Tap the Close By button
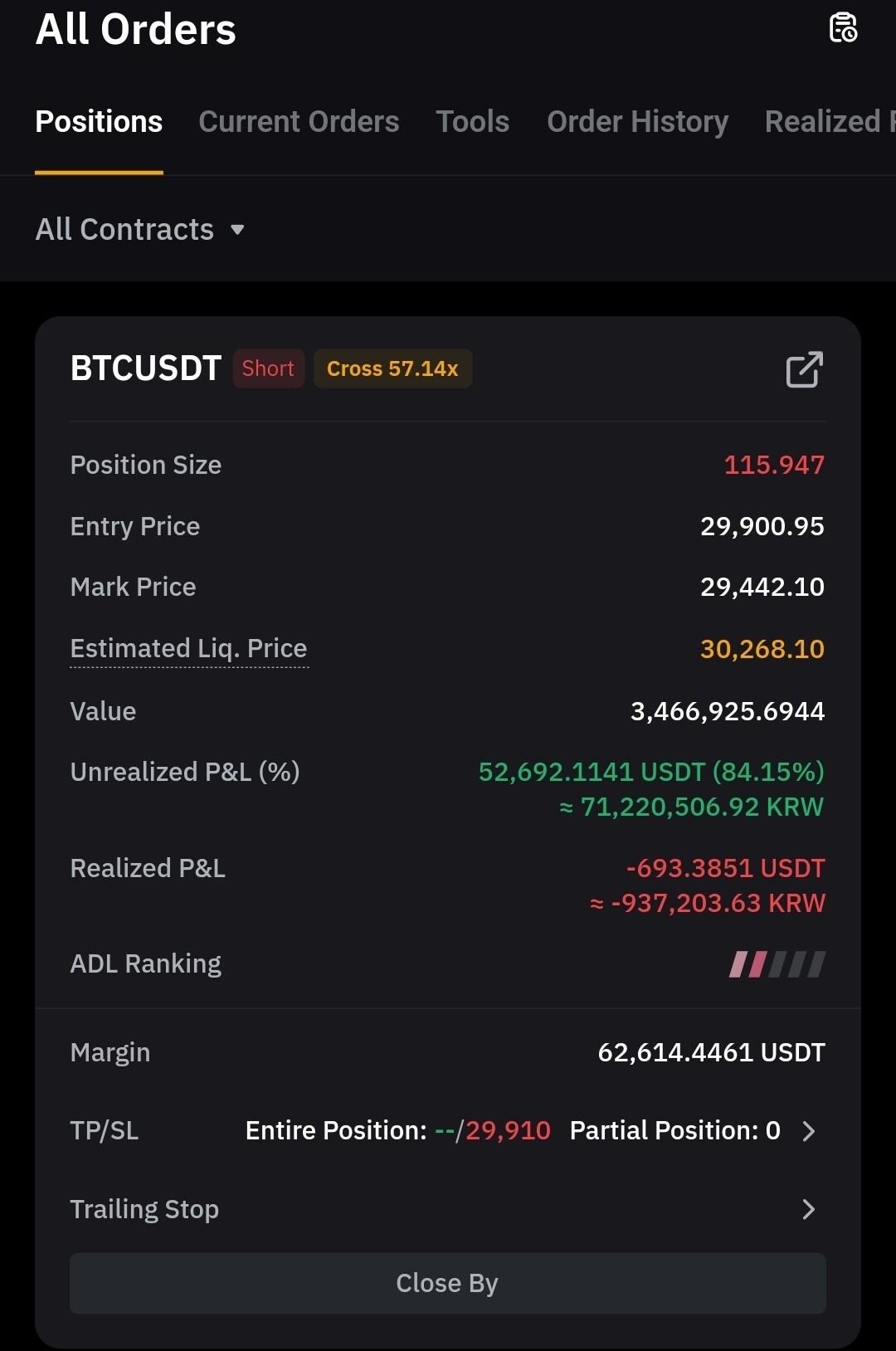The image size is (896, 1351). point(448,1283)
